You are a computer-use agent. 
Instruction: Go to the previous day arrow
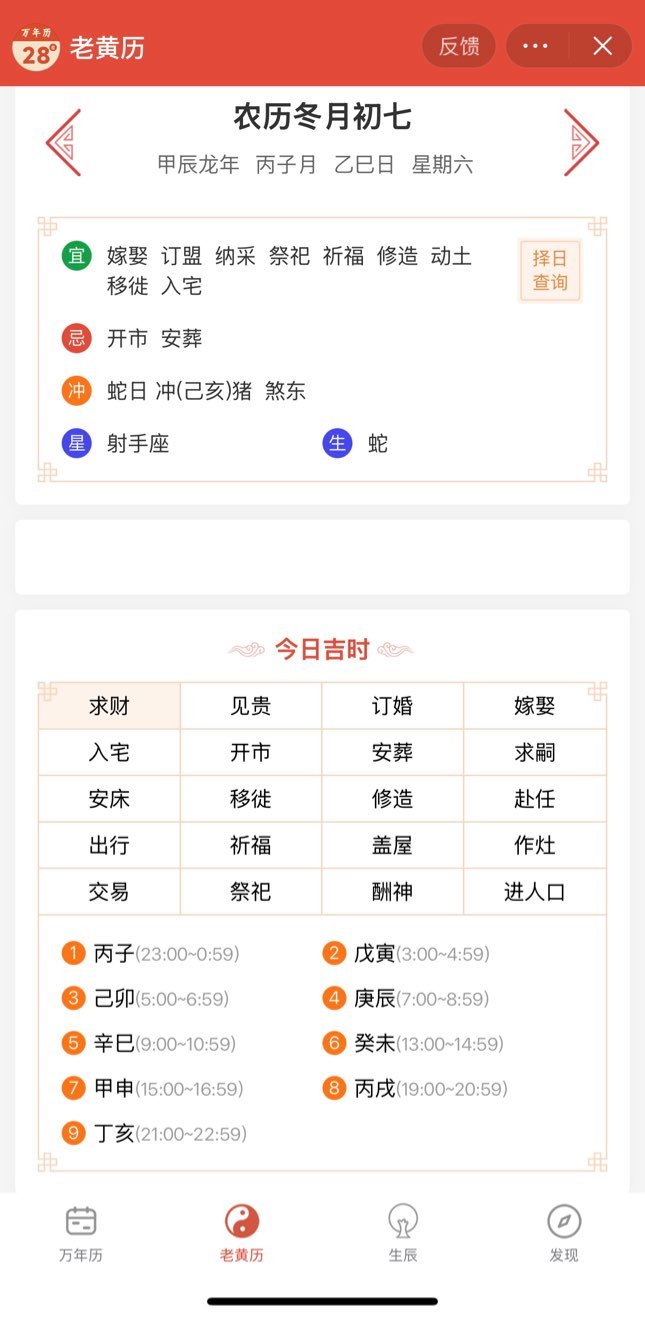(x=63, y=143)
